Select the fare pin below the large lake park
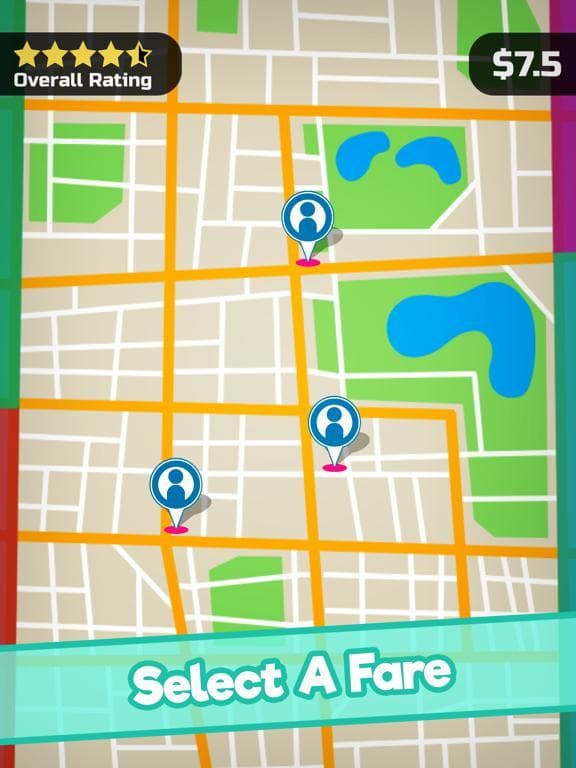The height and width of the screenshot is (768, 576). [335, 433]
